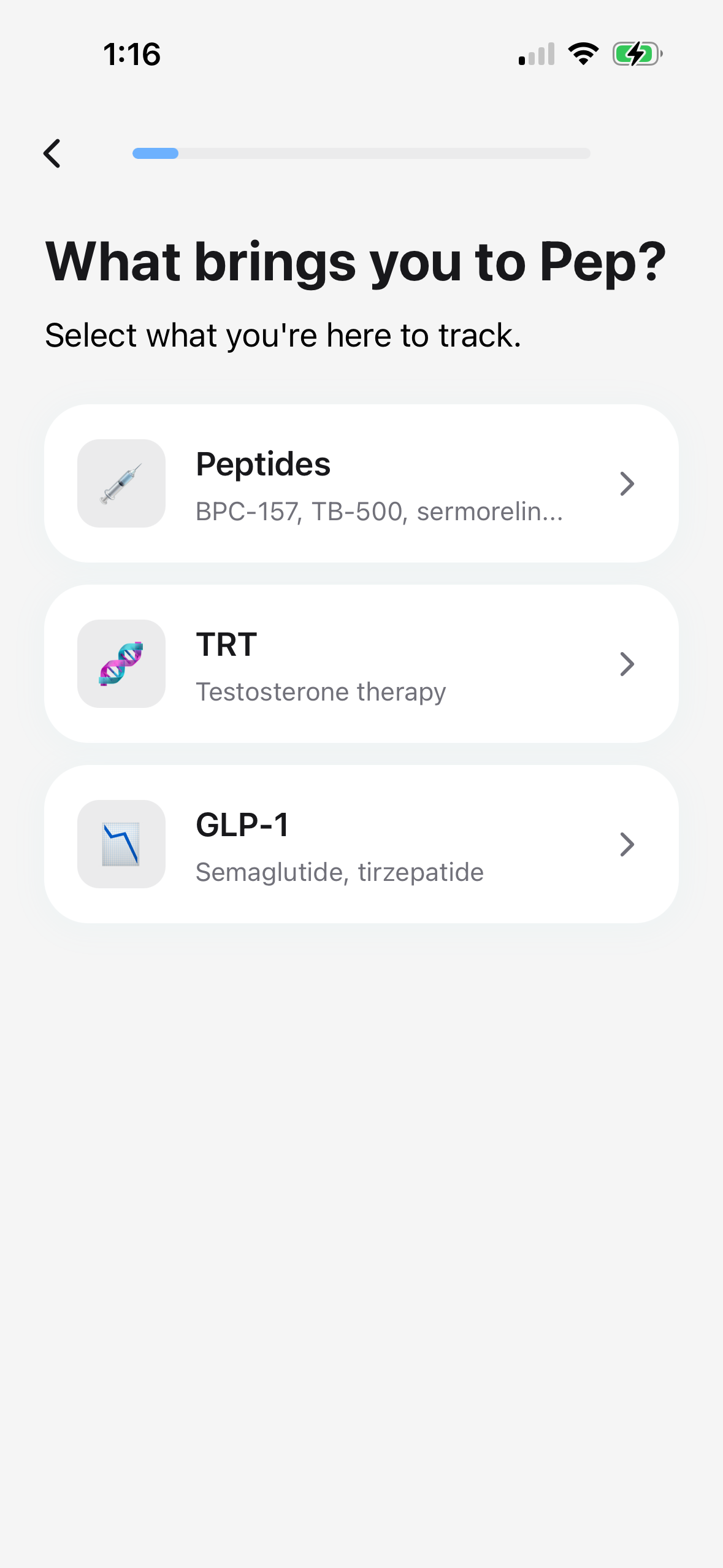
Task: Click the heading What brings you to Pep?
Action: point(356,262)
